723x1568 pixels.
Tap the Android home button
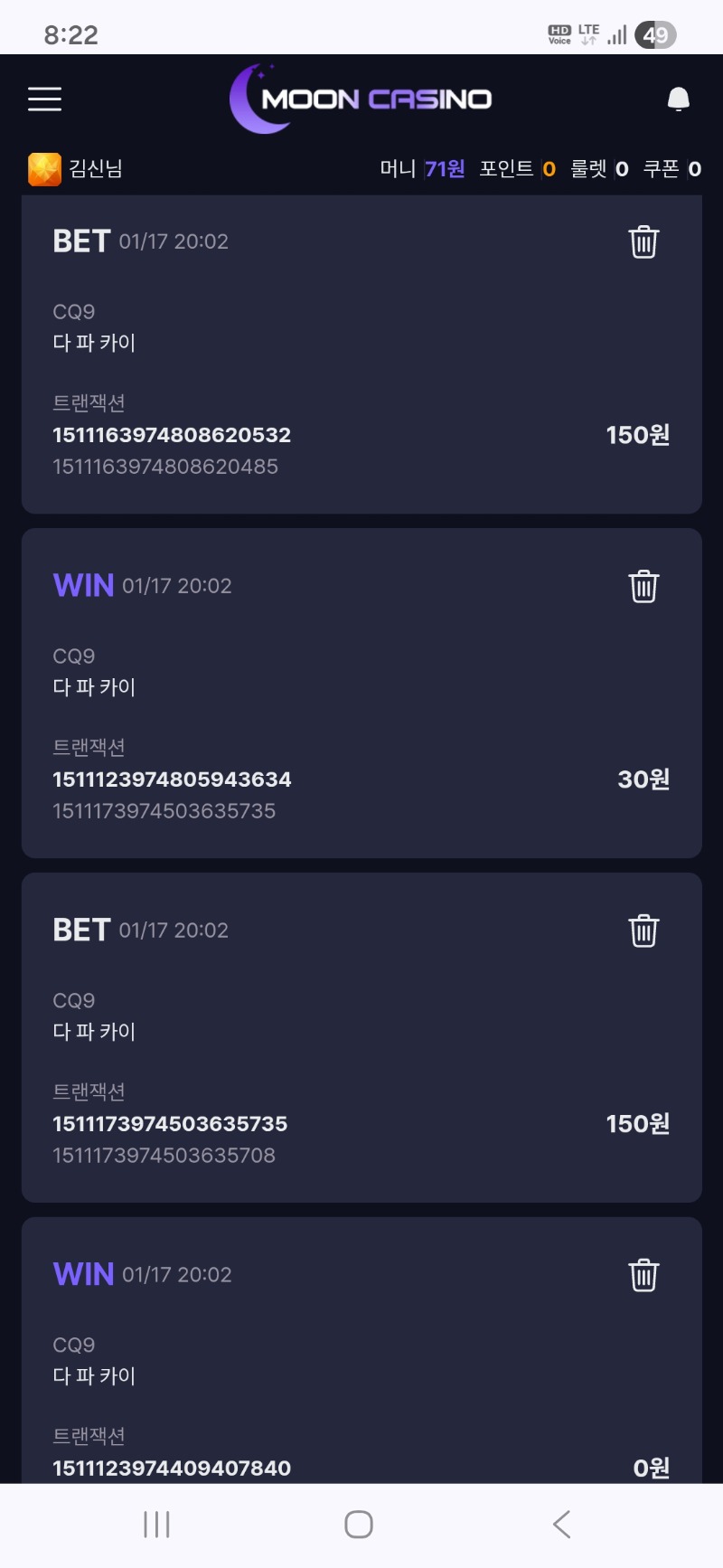pos(358,1524)
